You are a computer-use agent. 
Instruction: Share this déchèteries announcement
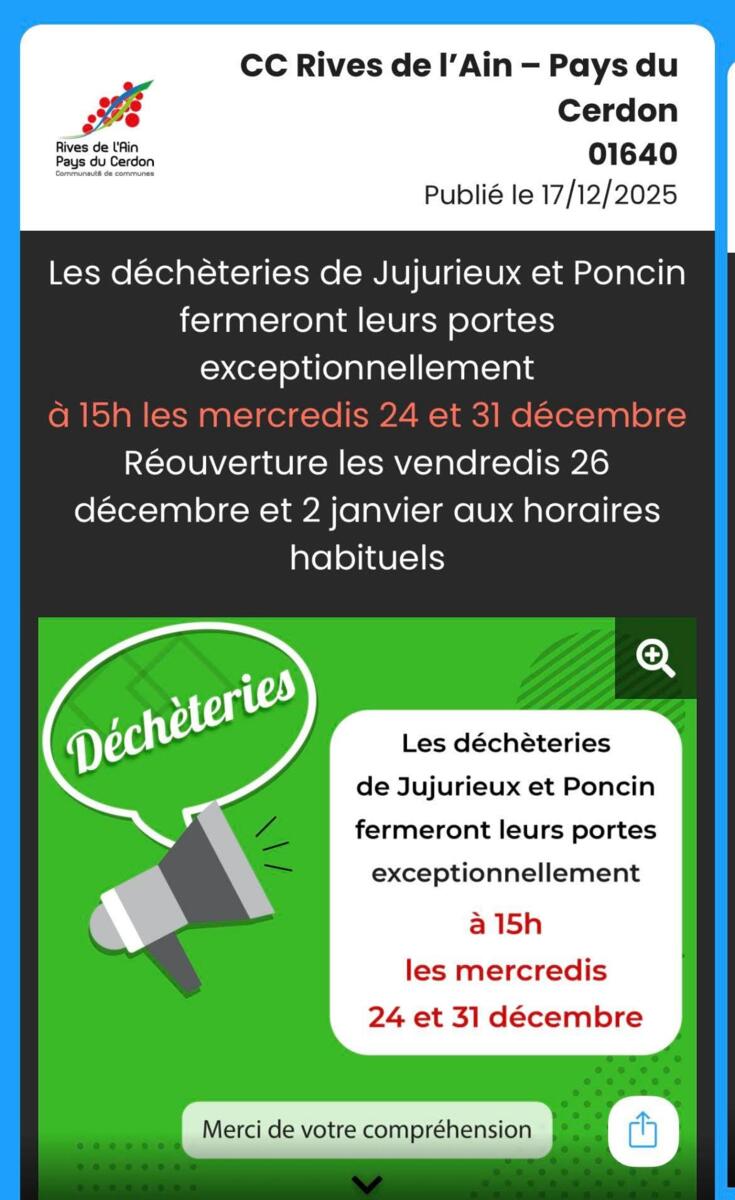(643, 1131)
